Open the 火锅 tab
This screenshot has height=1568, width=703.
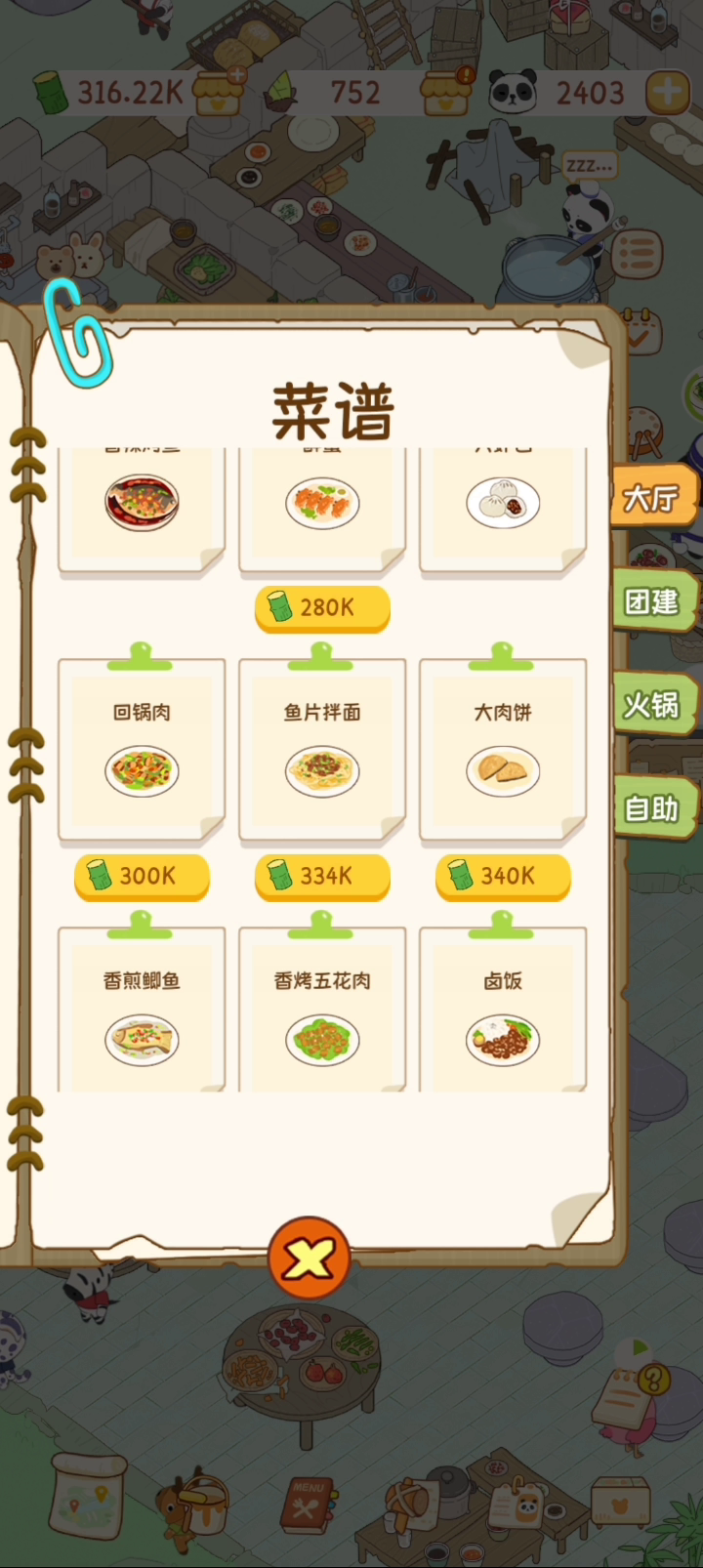(653, 704)
